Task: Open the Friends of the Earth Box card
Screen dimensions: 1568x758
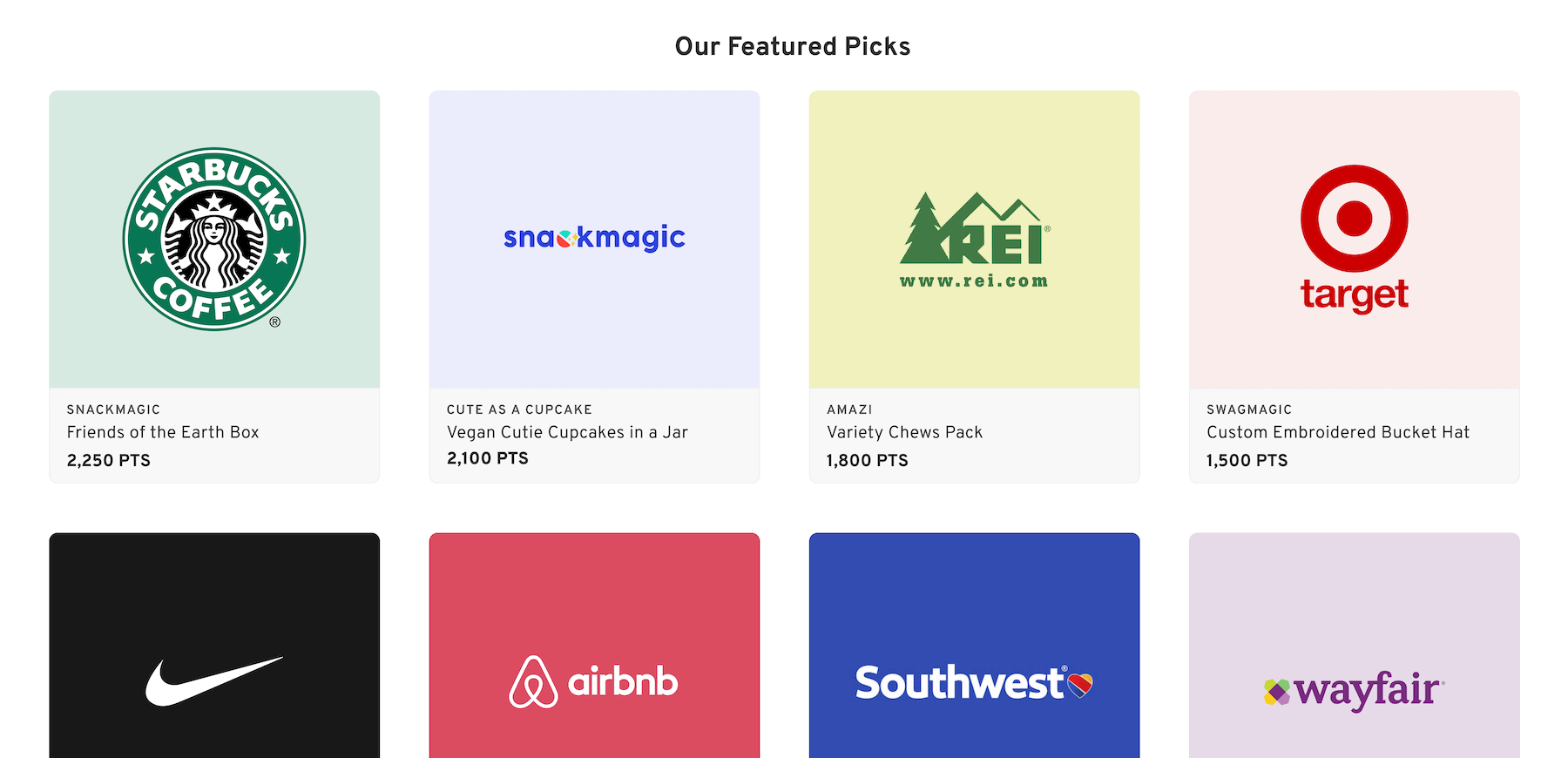Action: pos(214,286)
